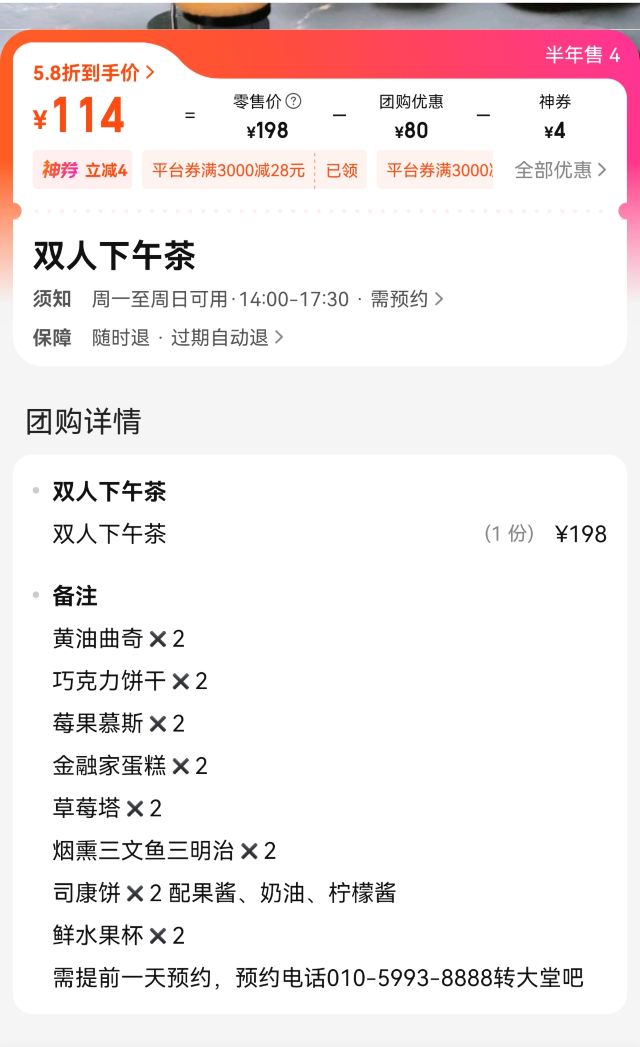The width and height of the screenshot is (640, 1047).
Task: Tap the 零售价 question mark info icon
Action: [293, 101]
